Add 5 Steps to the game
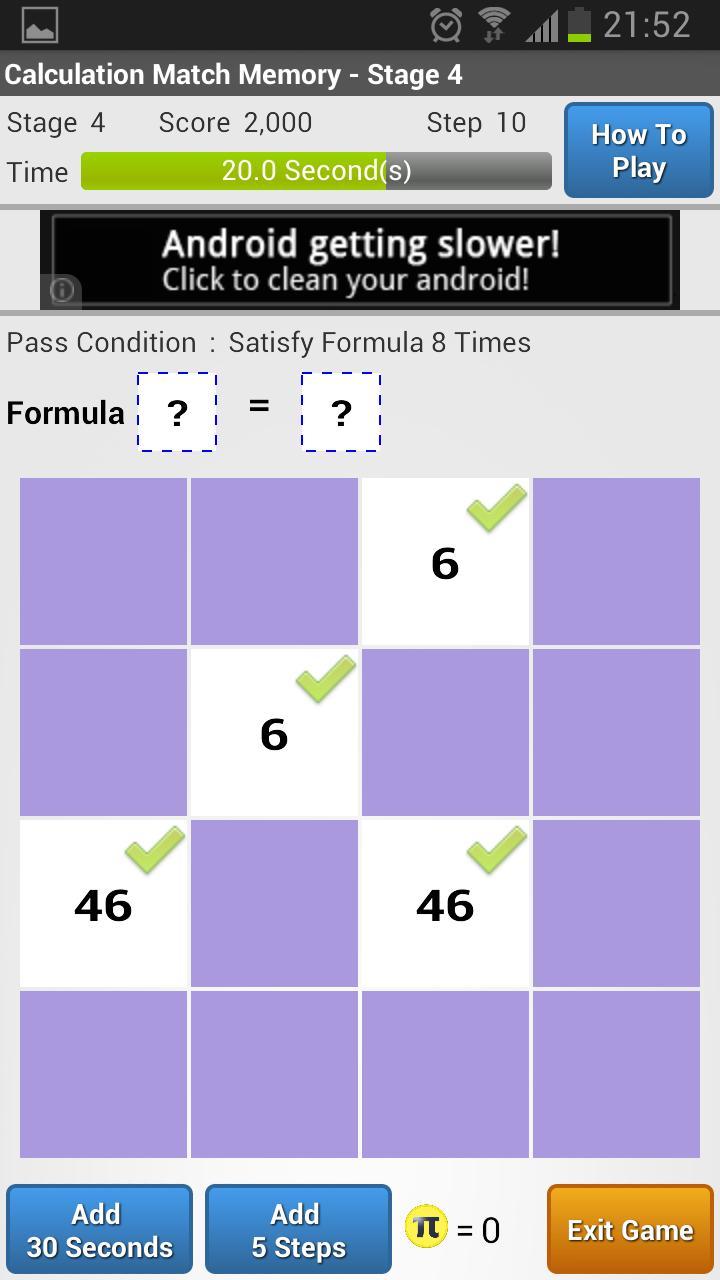 point(298,1230)
